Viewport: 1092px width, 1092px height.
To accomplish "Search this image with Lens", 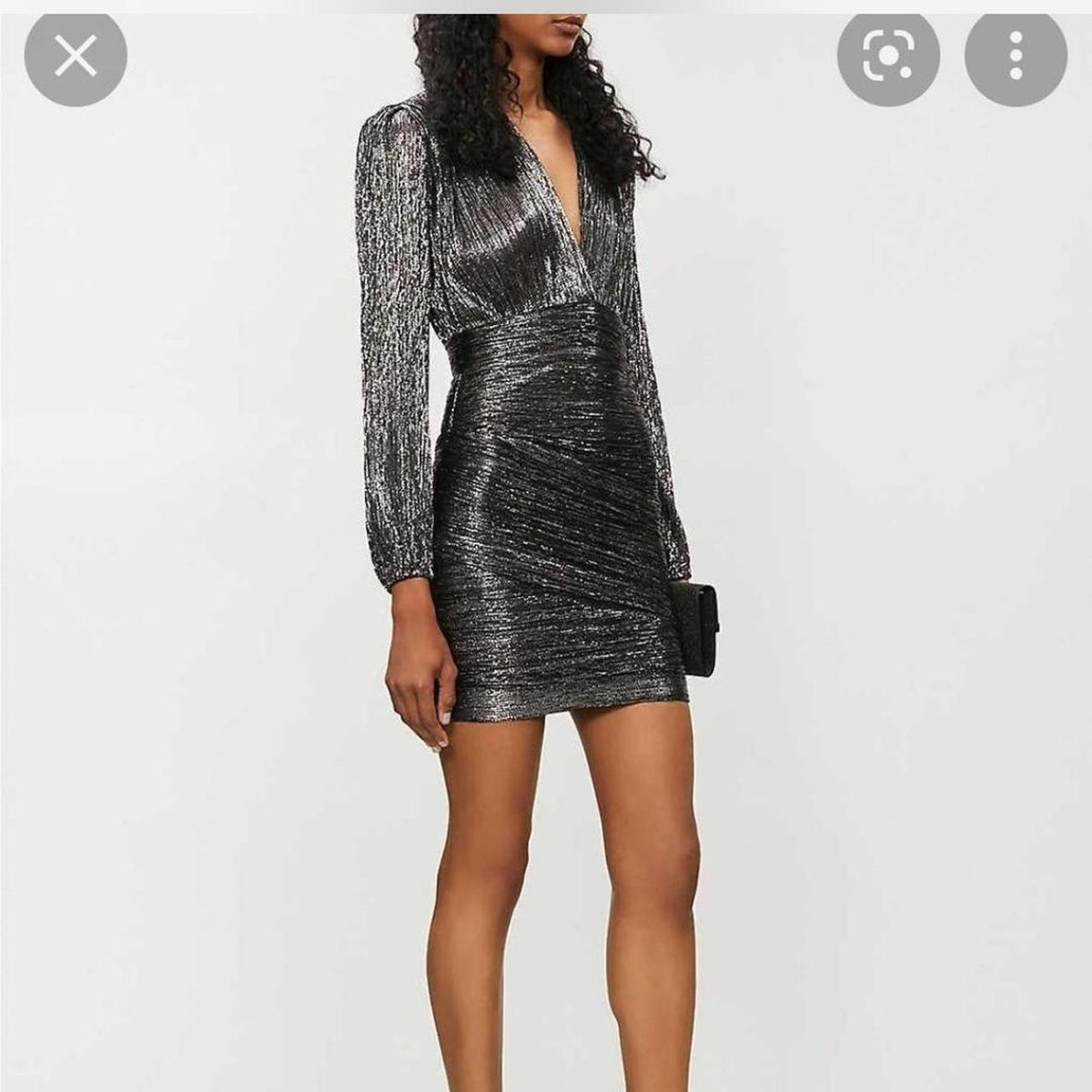I will [887, 57].
